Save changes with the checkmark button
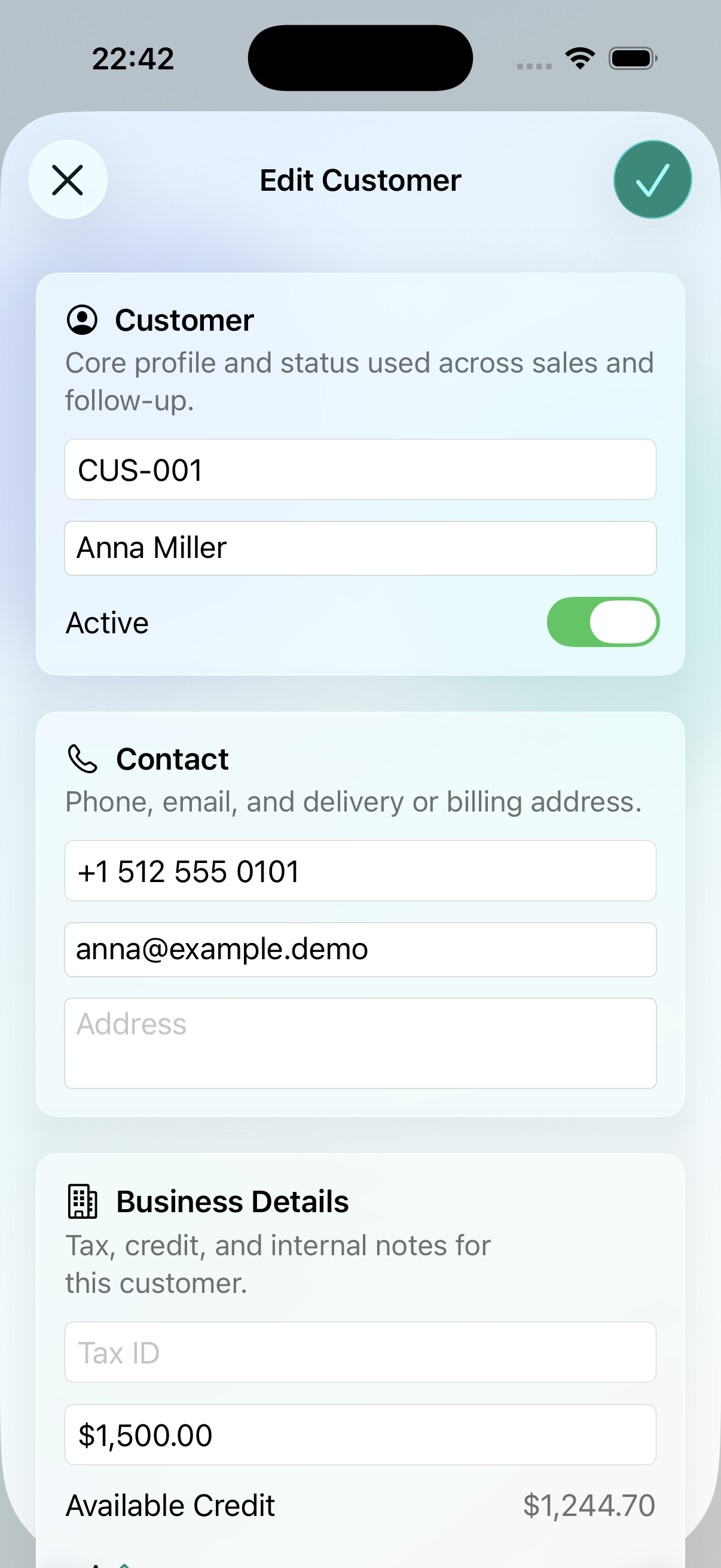The height and width of the screenshot is (1568, 721). [652, 179]
